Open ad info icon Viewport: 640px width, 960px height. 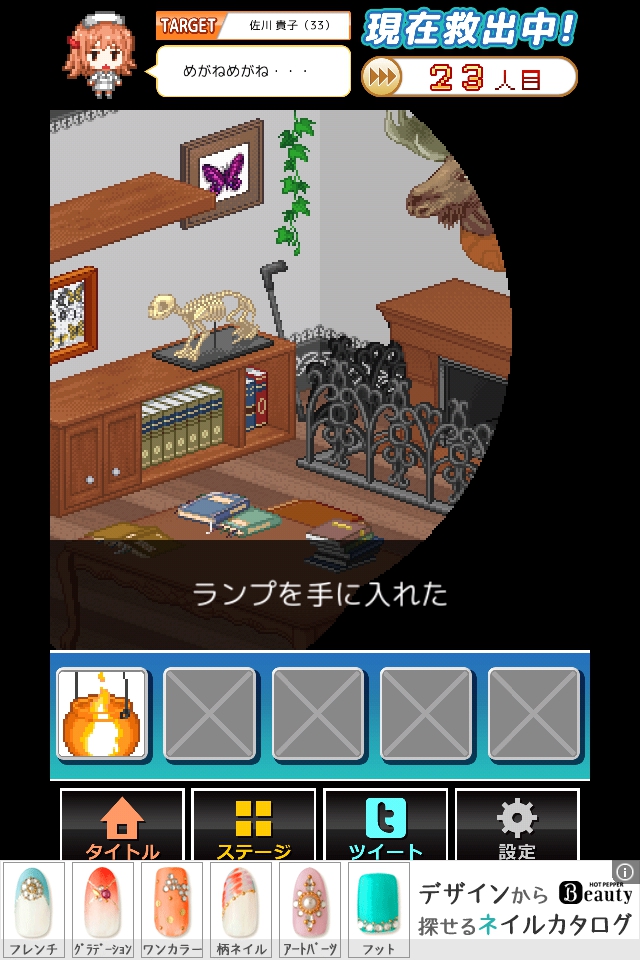[x=624, y=872]
